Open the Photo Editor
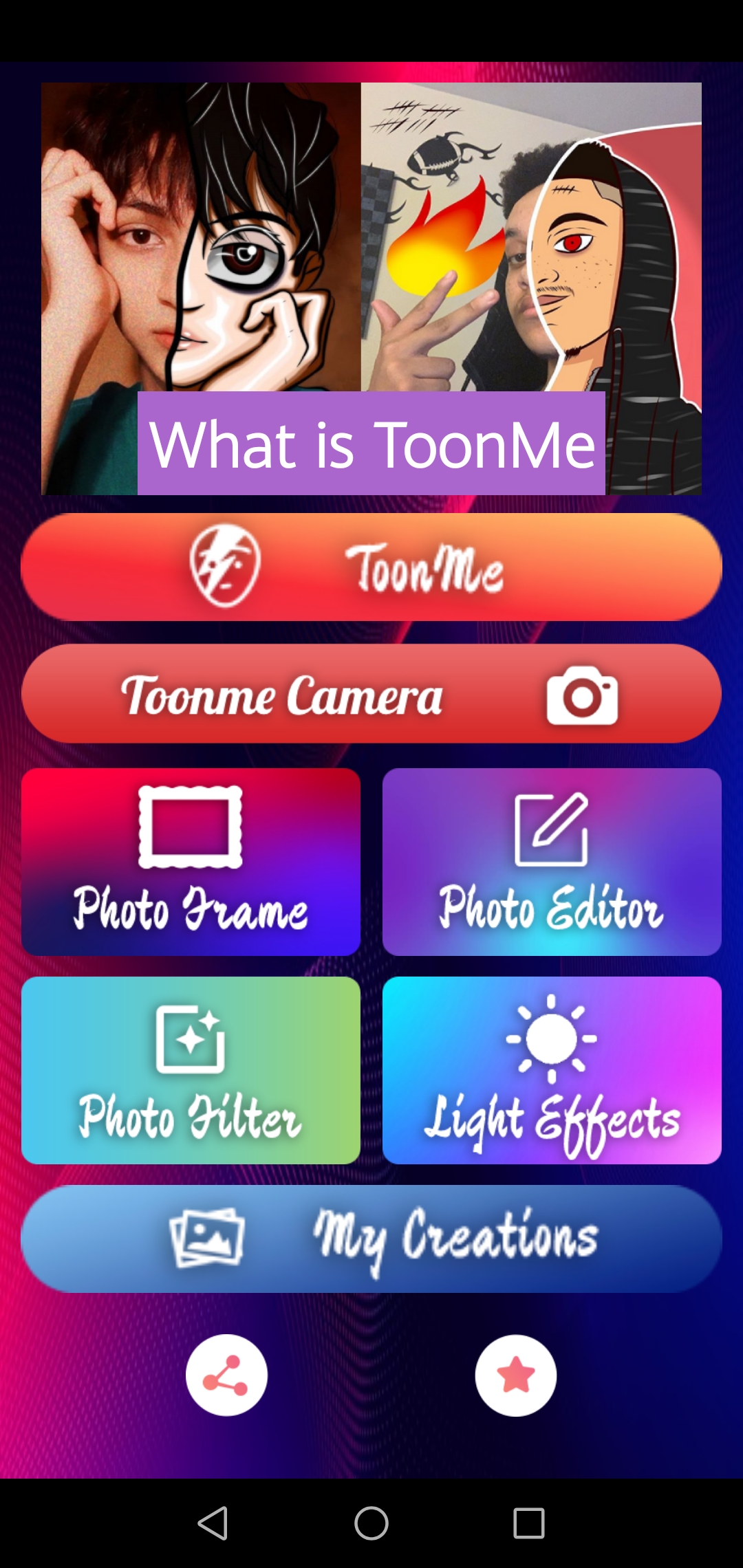The width and height of the screenshot is (743, 1568). coord(552,862)
